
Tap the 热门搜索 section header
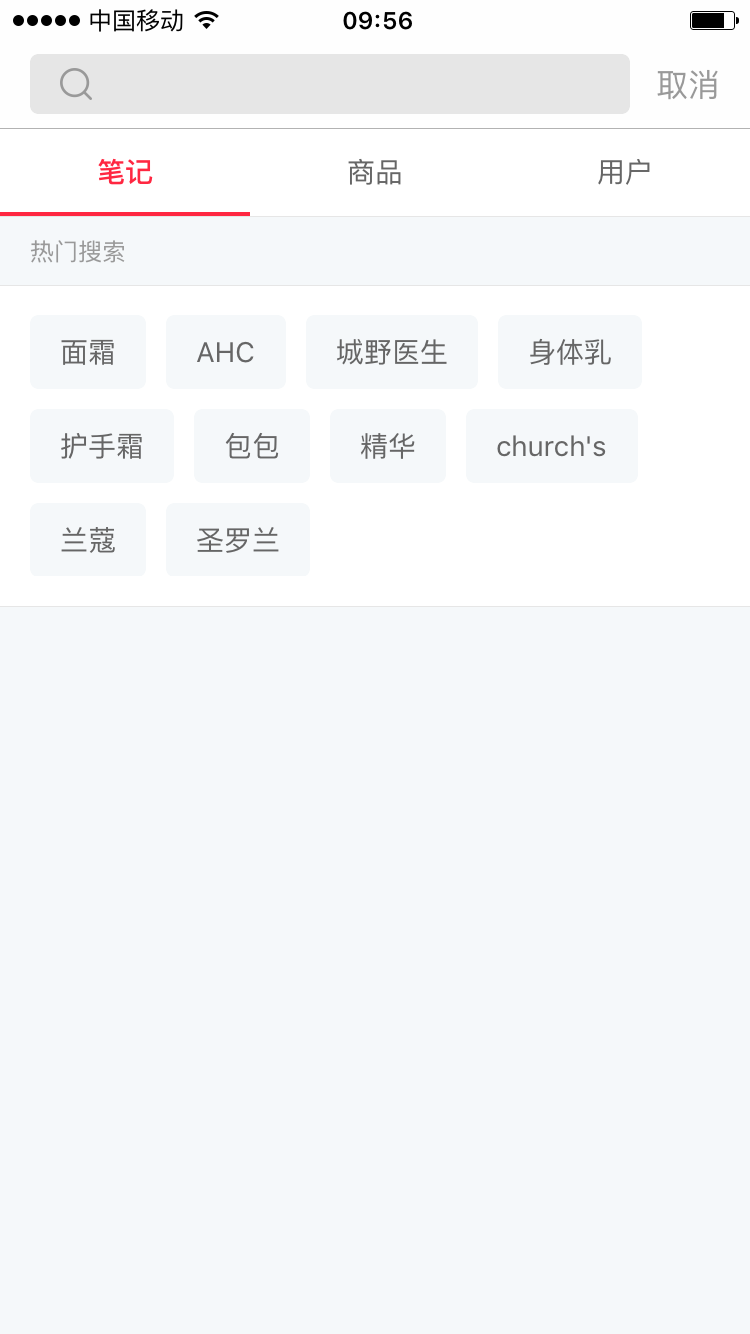(x=77, y=252)
